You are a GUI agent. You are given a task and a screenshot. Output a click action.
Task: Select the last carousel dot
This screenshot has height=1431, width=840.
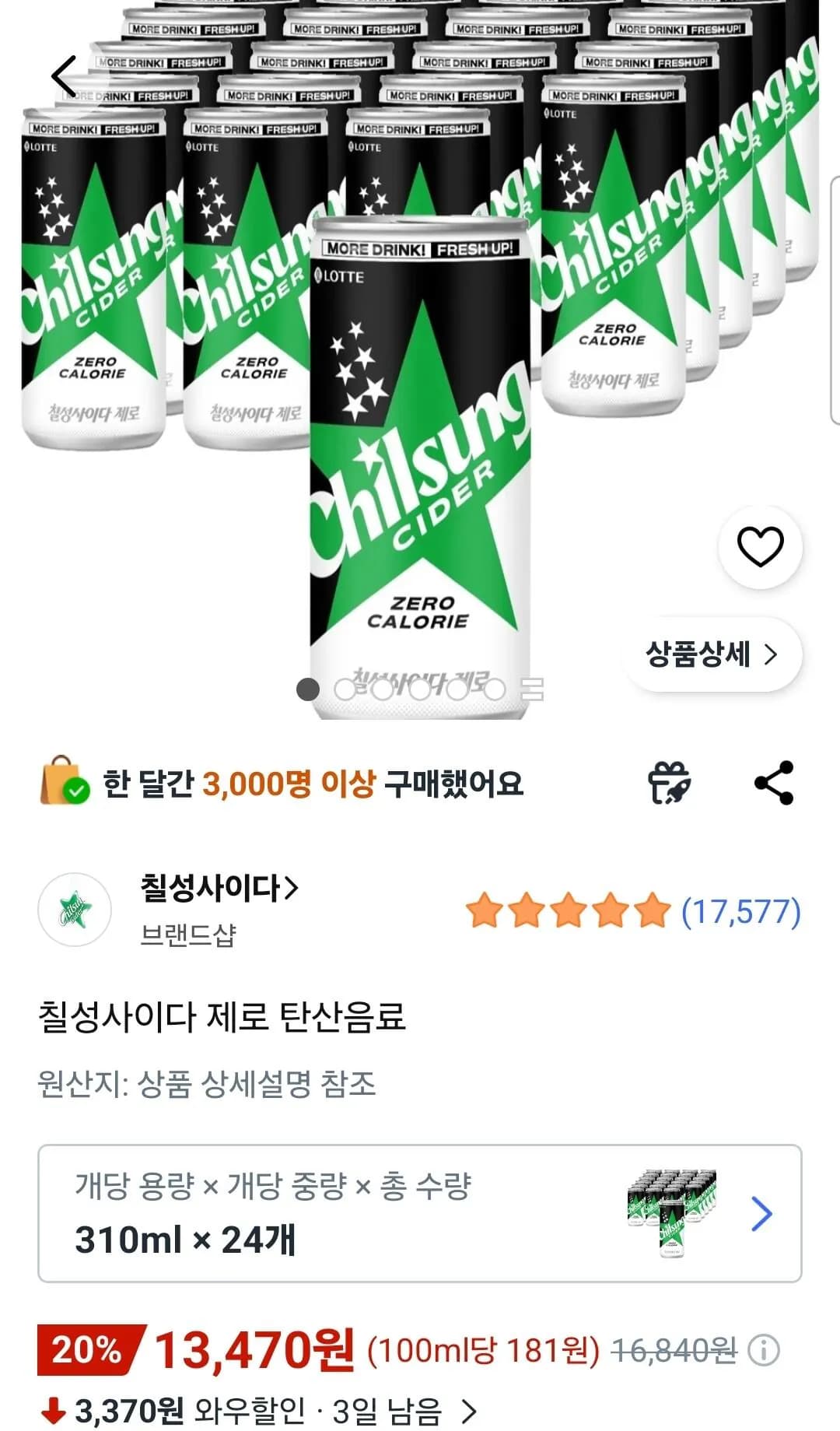pos(496,688)
